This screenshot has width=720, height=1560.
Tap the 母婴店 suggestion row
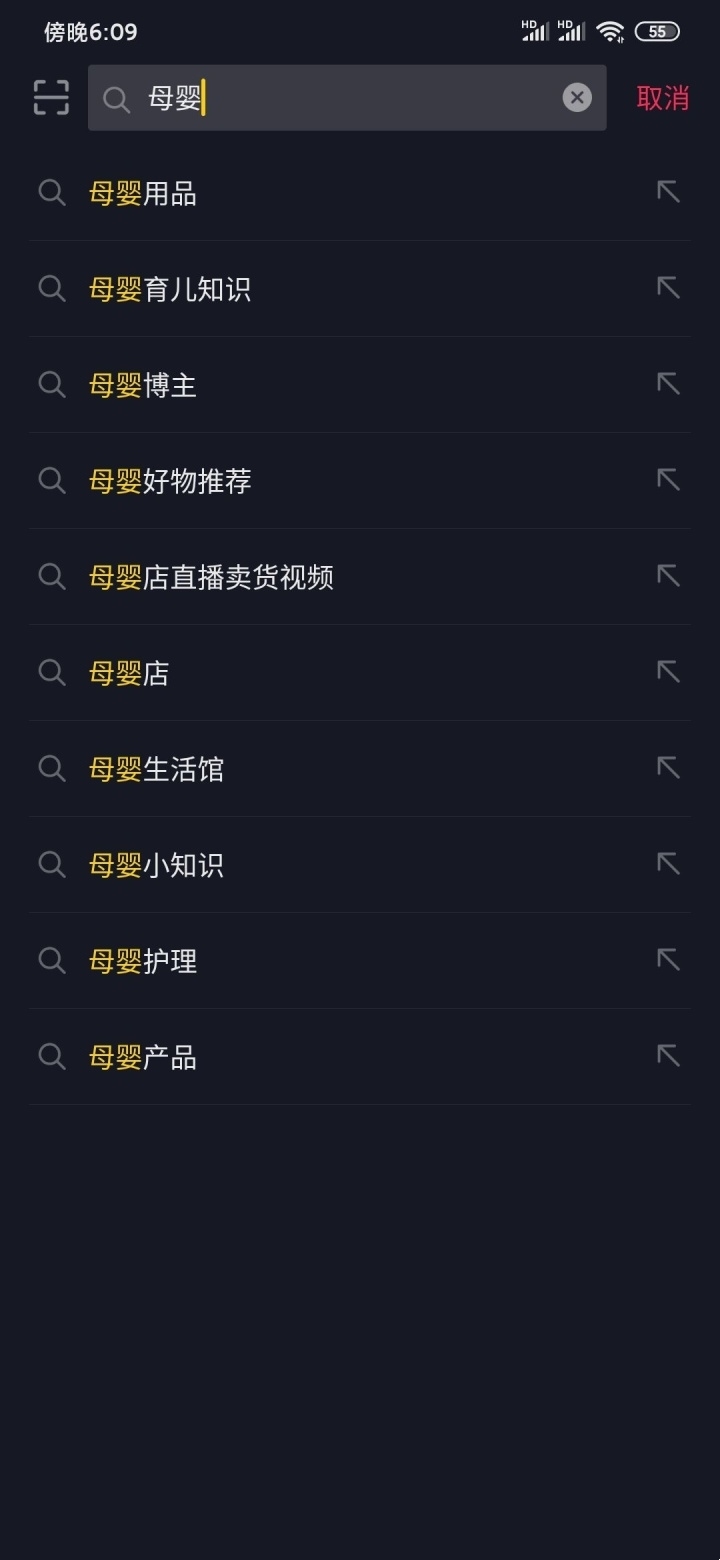[360, 673]
